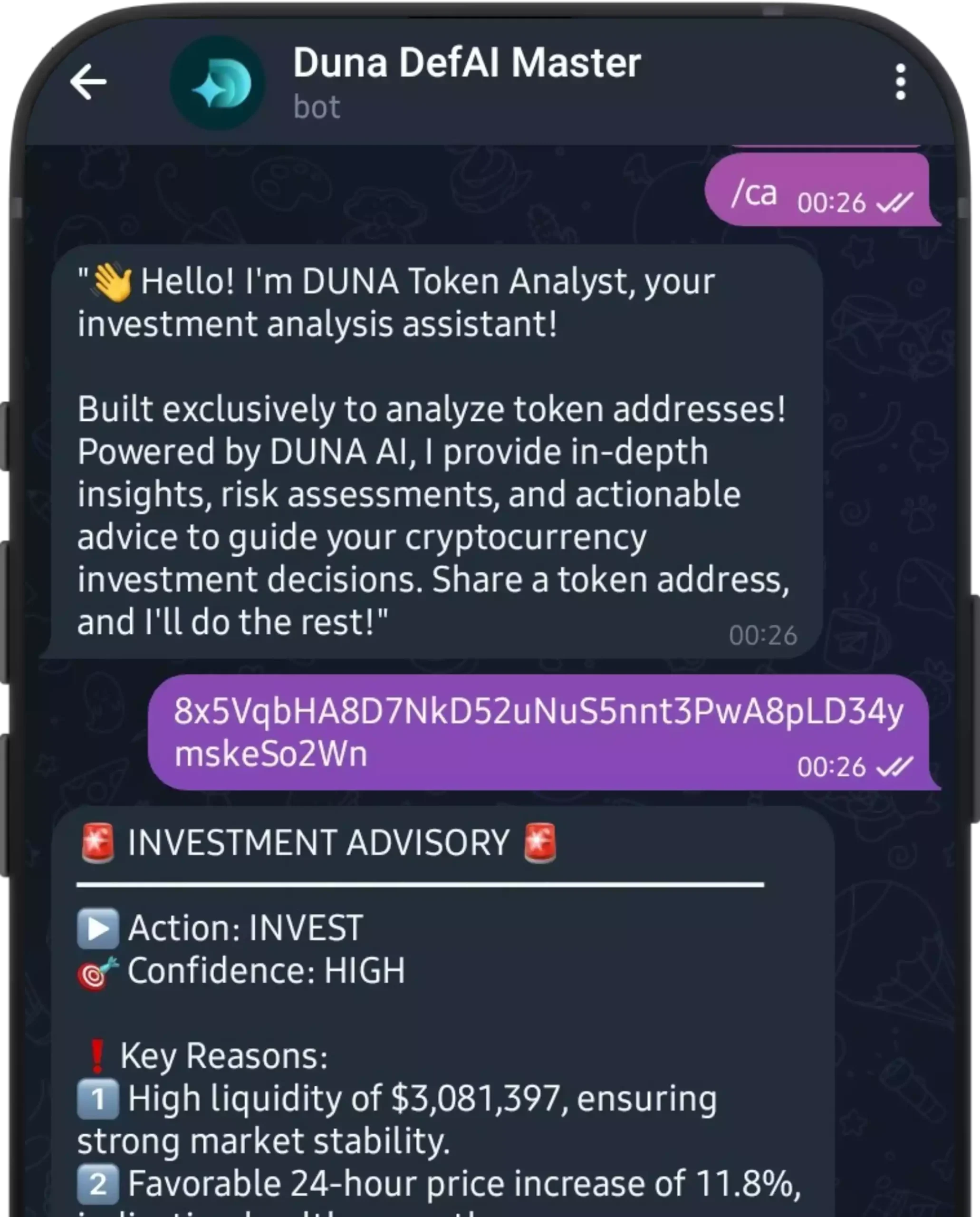Image resolution: width=980 pixels, height=1217 pixels.
Task: Open the chat overflow menu
Action: (x=901, y=82)
